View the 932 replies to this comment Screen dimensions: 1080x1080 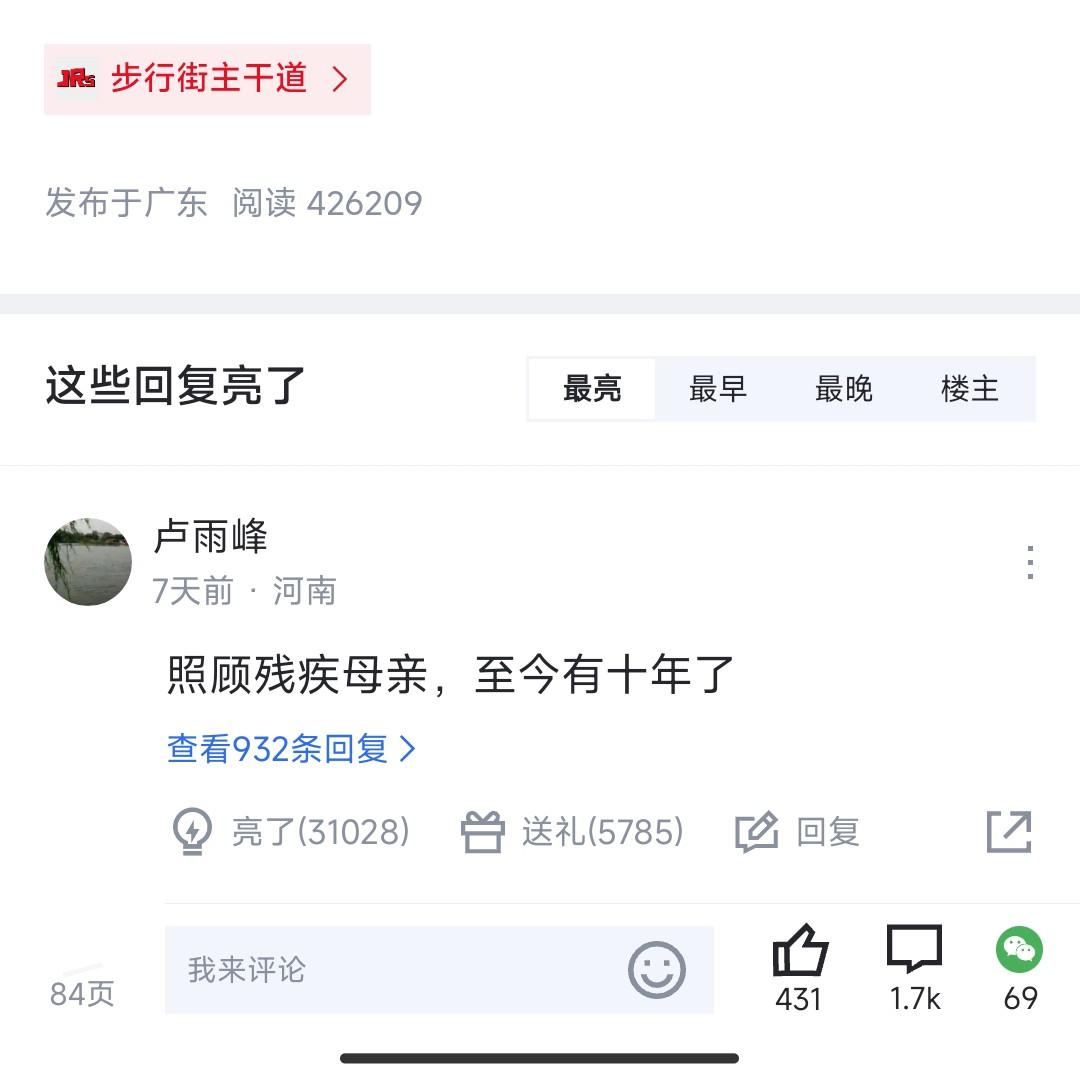click(x=291, y=749)
